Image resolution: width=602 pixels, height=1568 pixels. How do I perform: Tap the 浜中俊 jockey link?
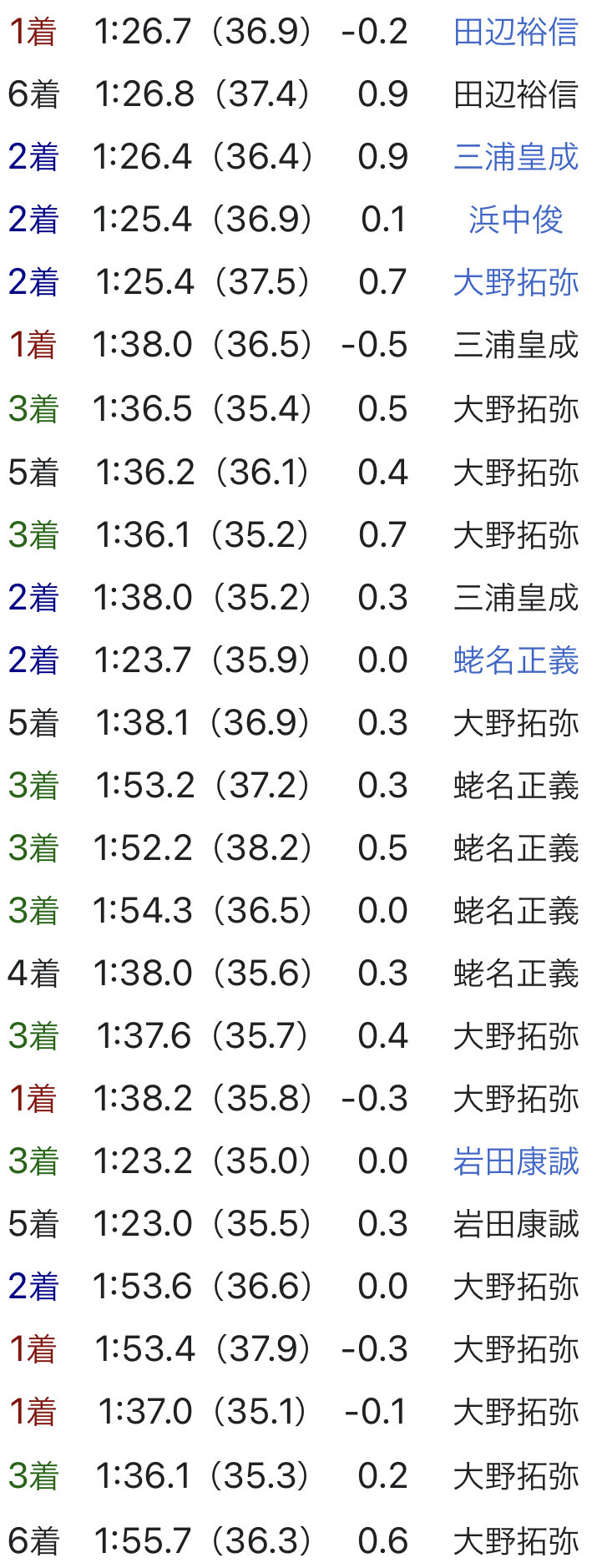515,220
